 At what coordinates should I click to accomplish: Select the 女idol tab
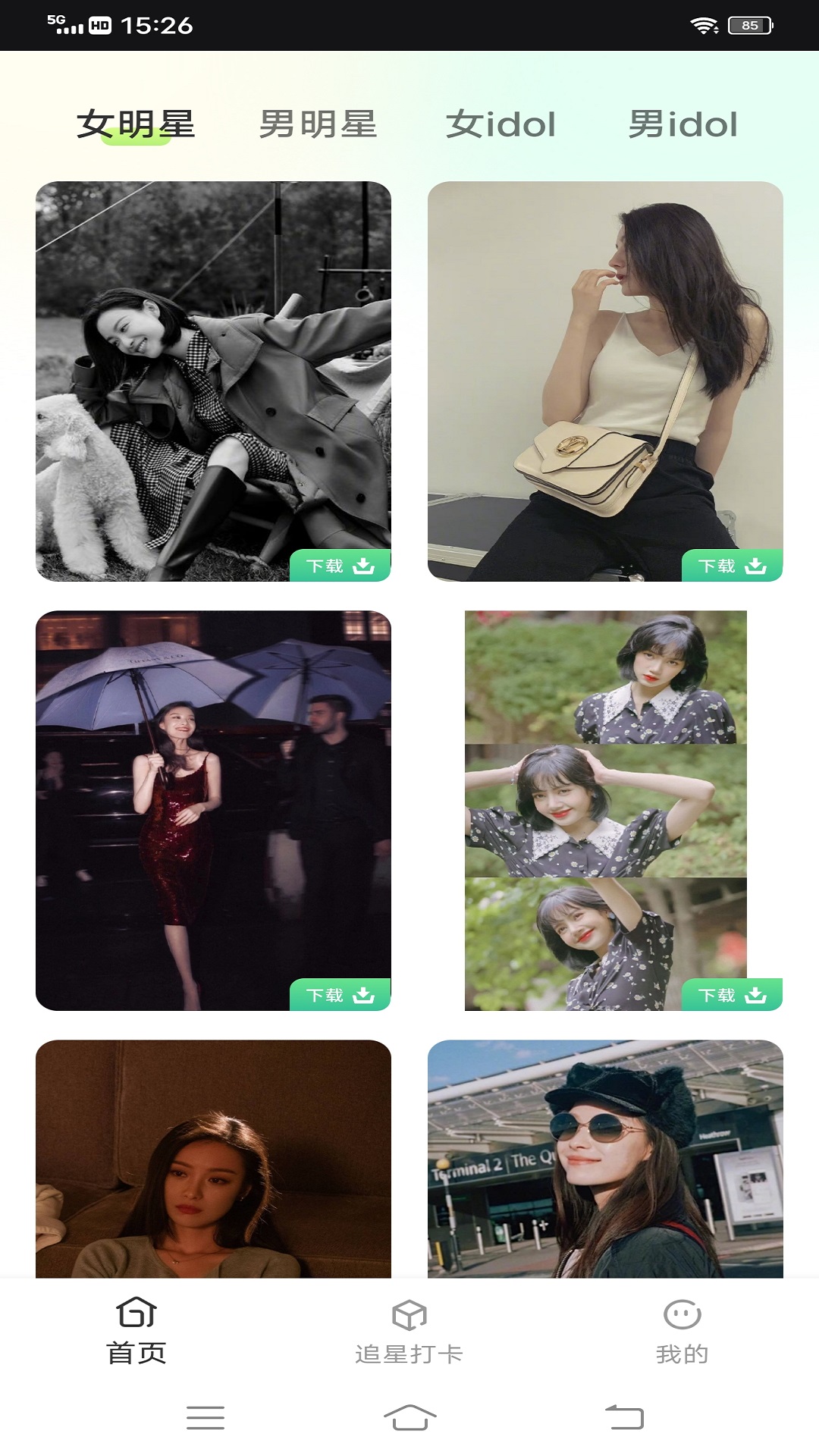coord(500,124)
